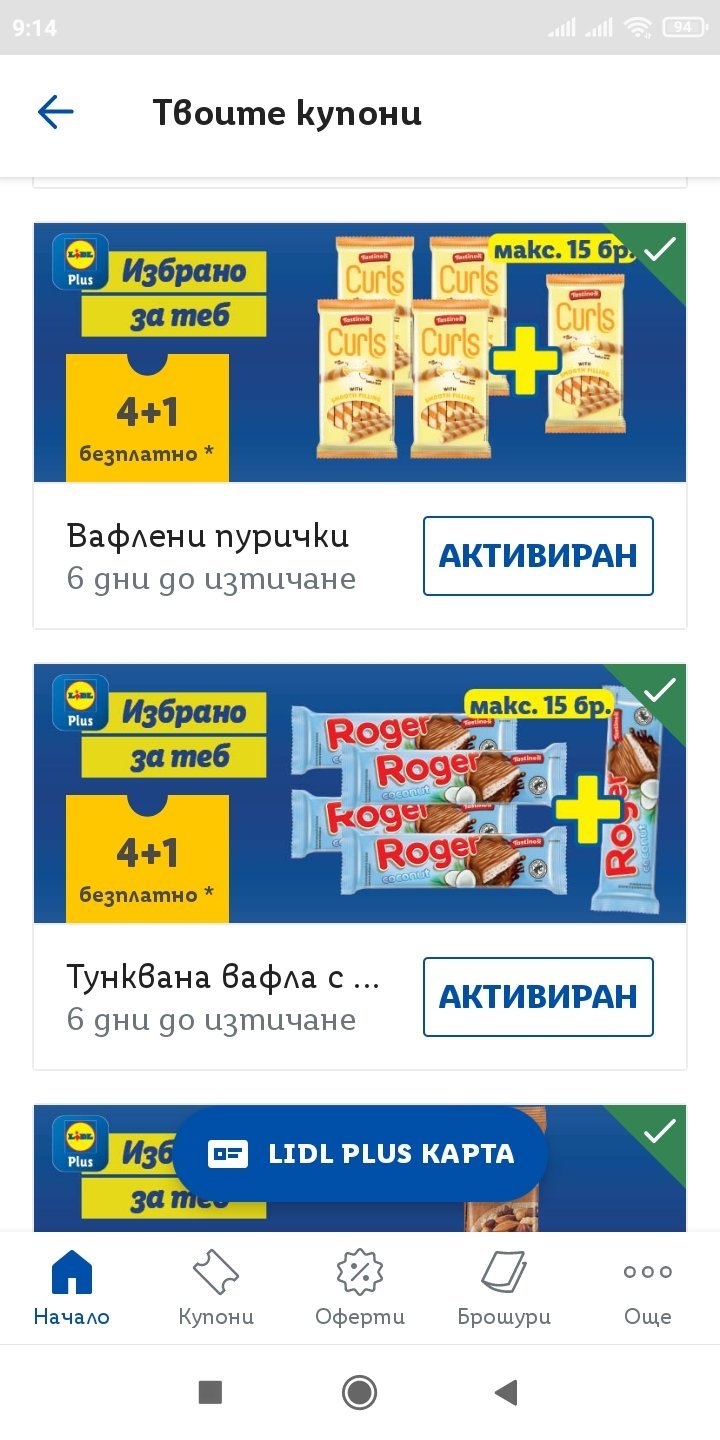
Task: Open the Брошури tab
Action: (x=504, y=1289)
